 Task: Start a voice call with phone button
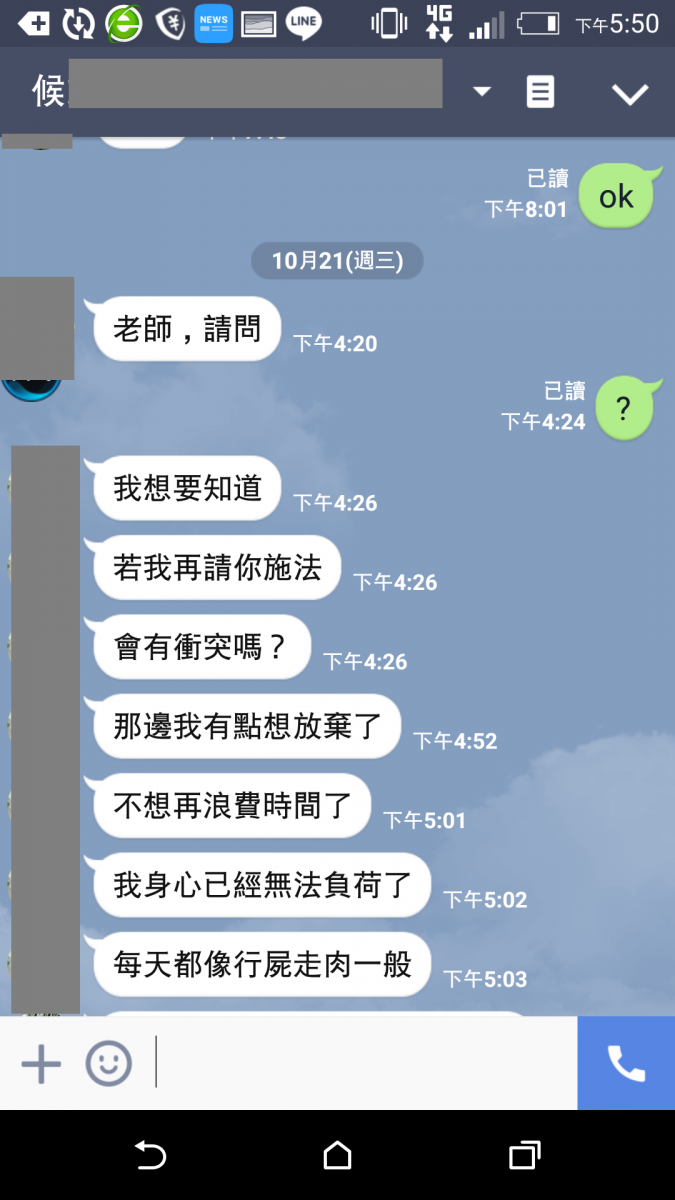point(626,1064)
